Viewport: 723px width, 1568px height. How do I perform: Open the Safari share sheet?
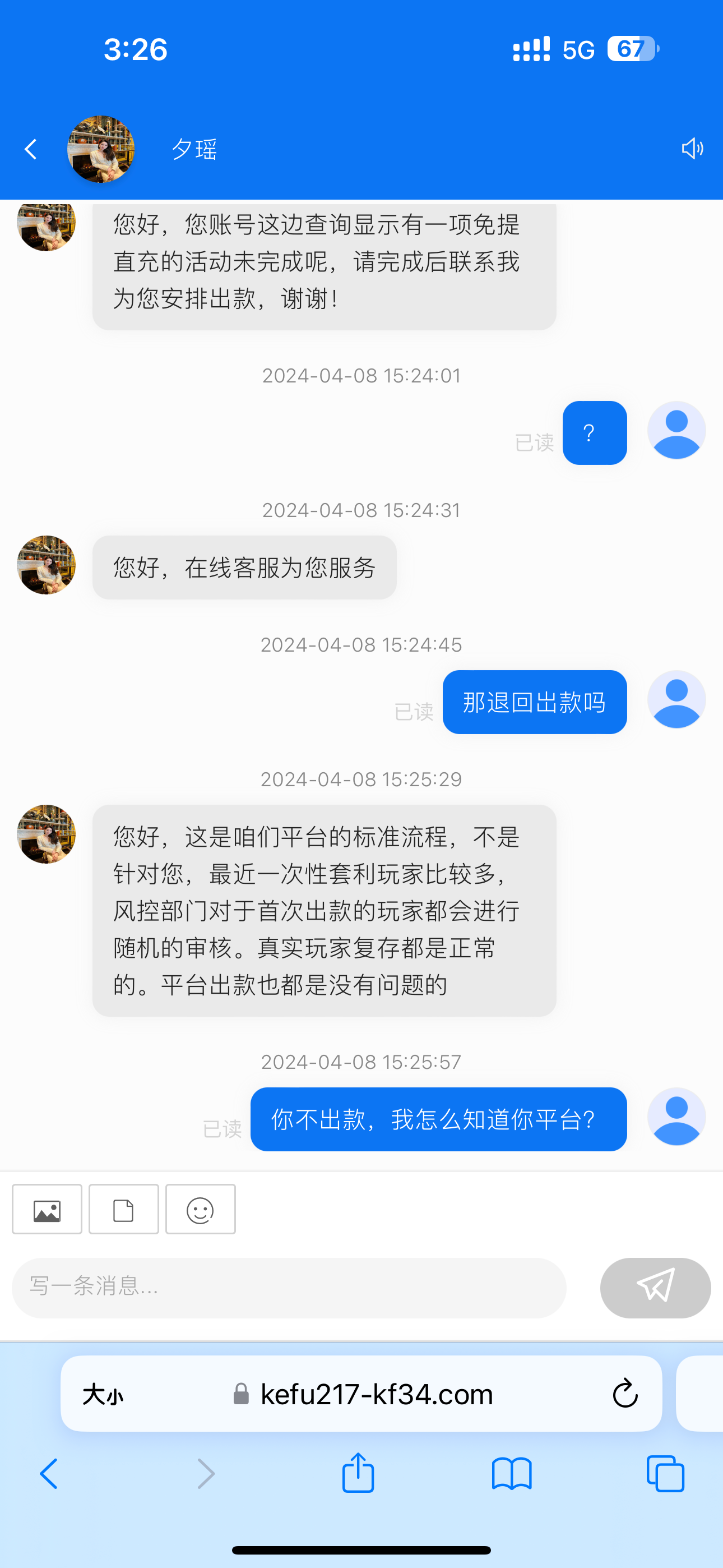point(359,1474)
